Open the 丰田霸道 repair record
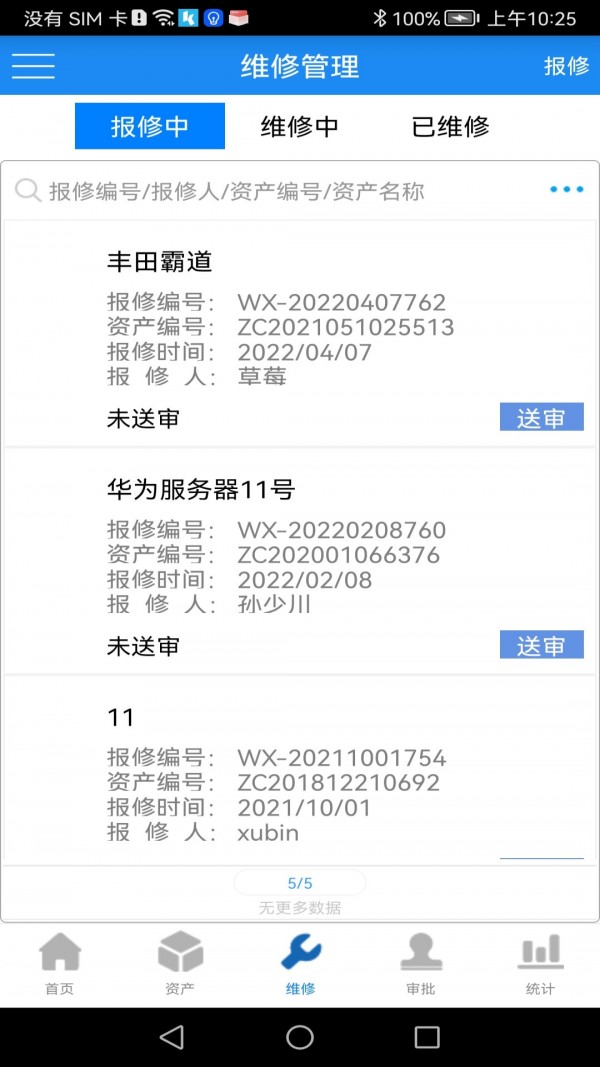 click(300, 320)
